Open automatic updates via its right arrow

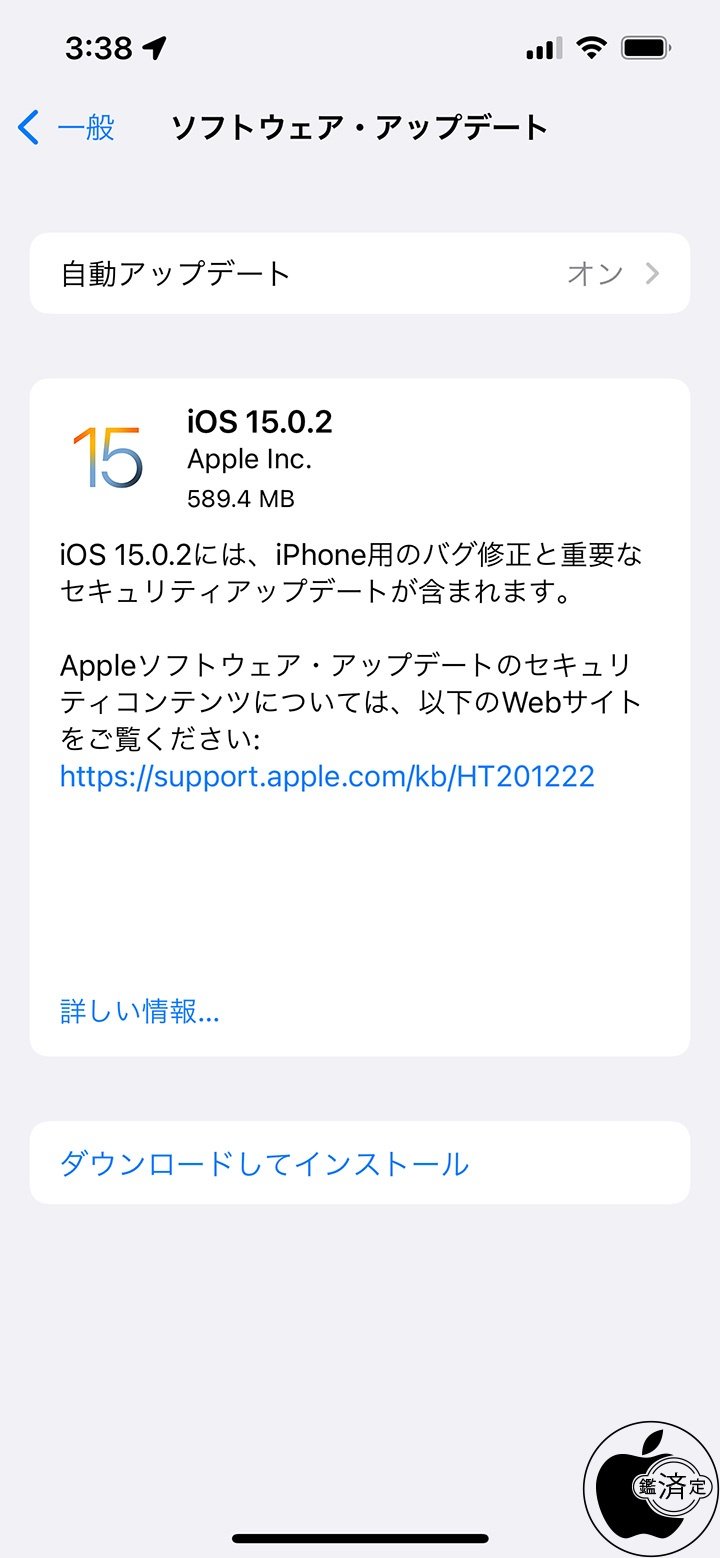pos(651,273)
